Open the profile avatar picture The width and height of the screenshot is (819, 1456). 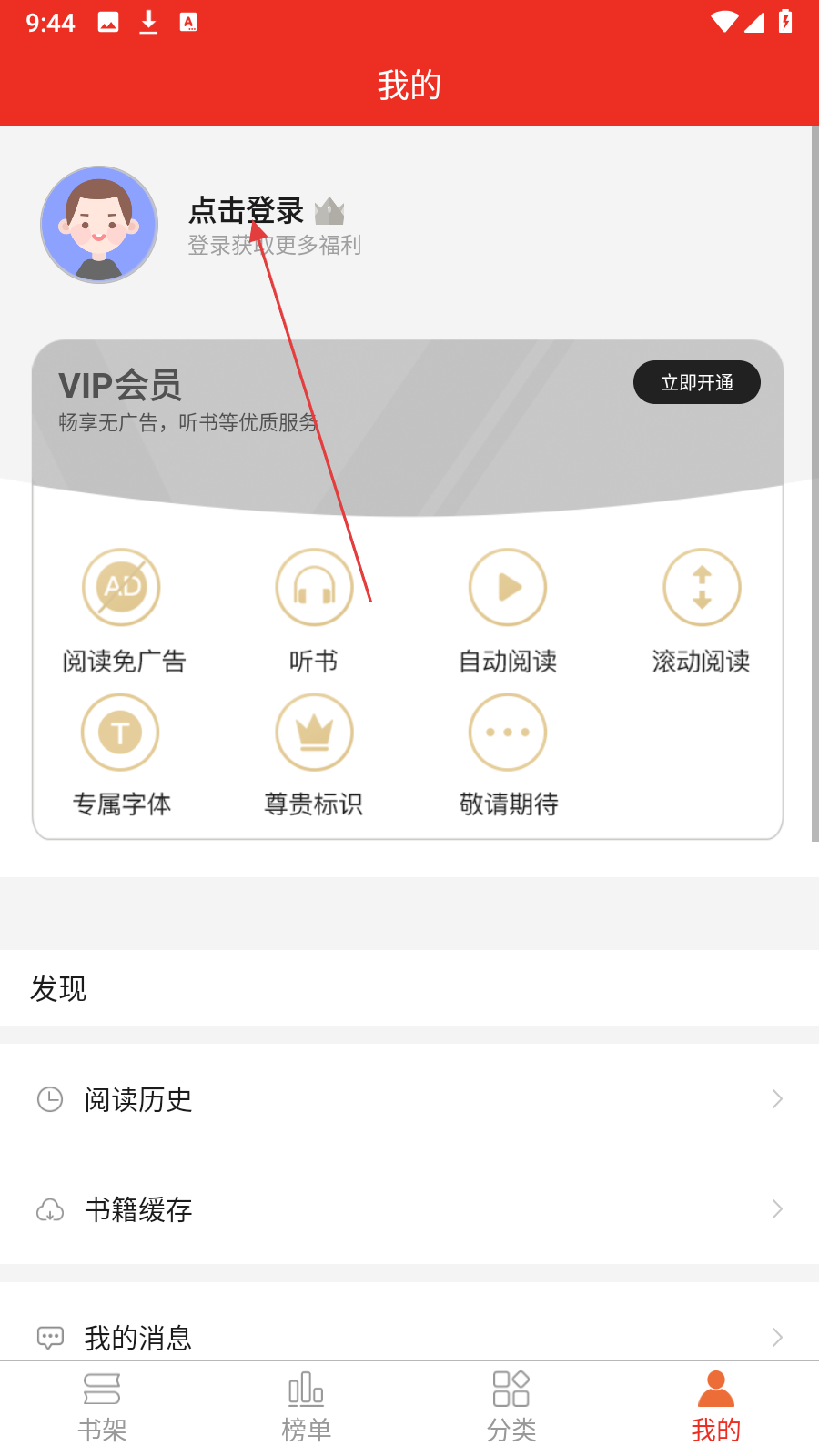coord(99,225)
